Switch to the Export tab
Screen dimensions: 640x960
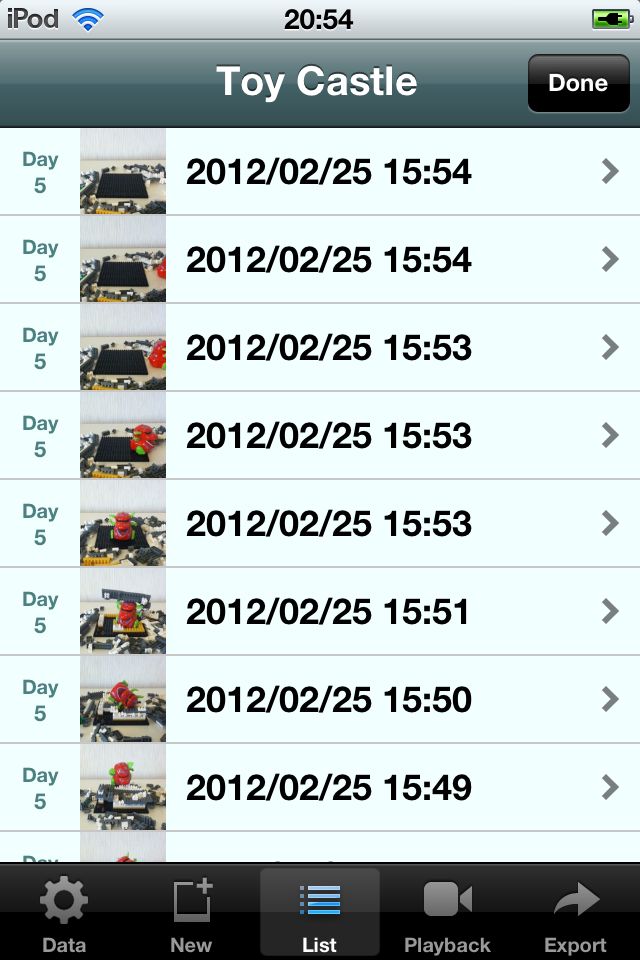click(575, 914)
